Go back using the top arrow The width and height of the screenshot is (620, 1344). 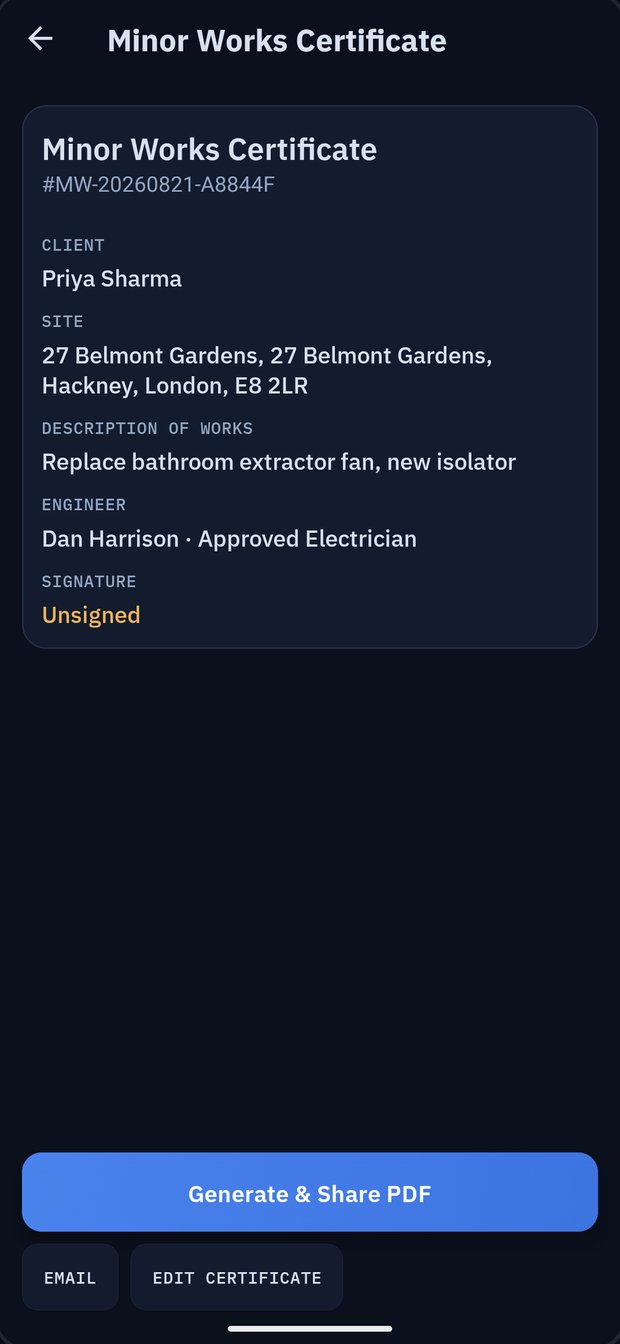[40, 39]
